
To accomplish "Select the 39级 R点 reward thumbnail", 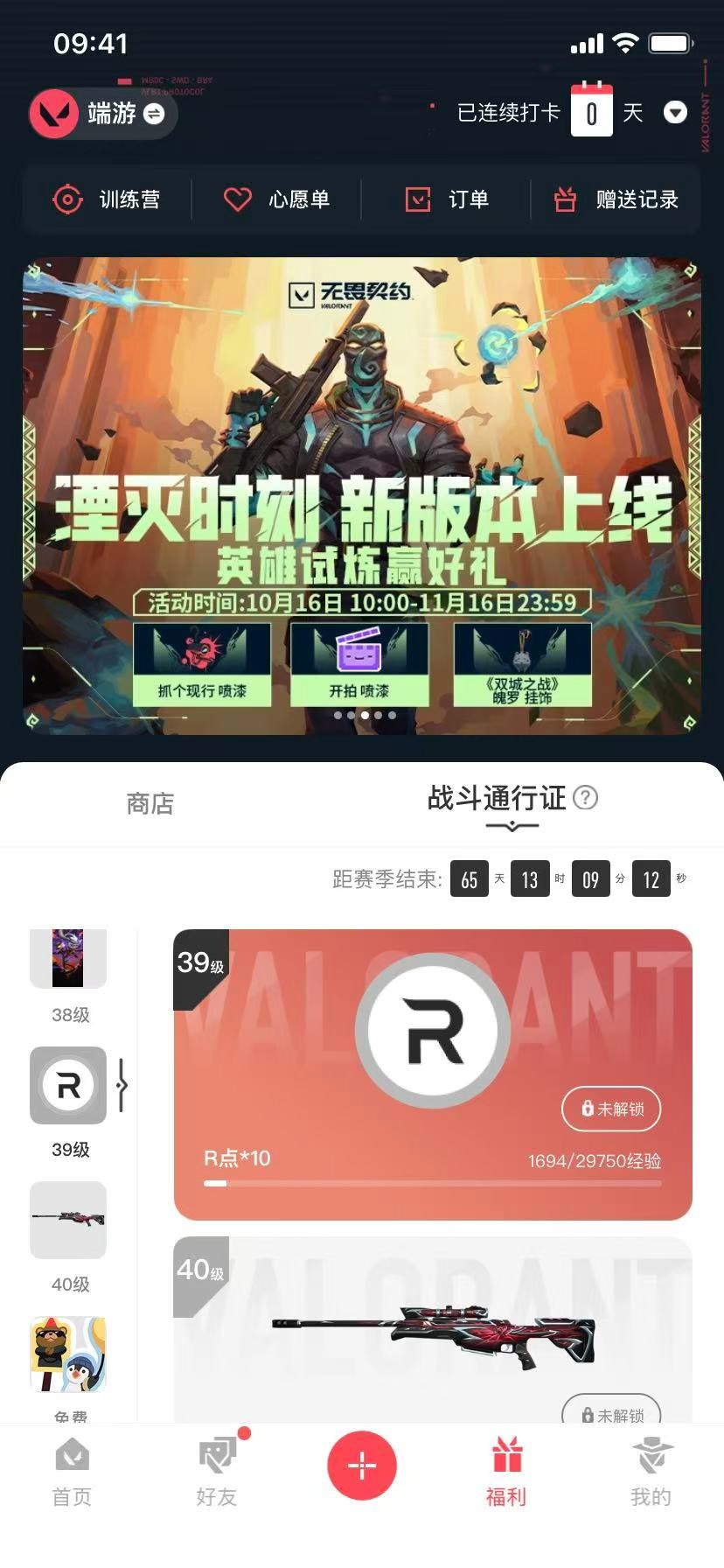I will (x=68, y=1086).
